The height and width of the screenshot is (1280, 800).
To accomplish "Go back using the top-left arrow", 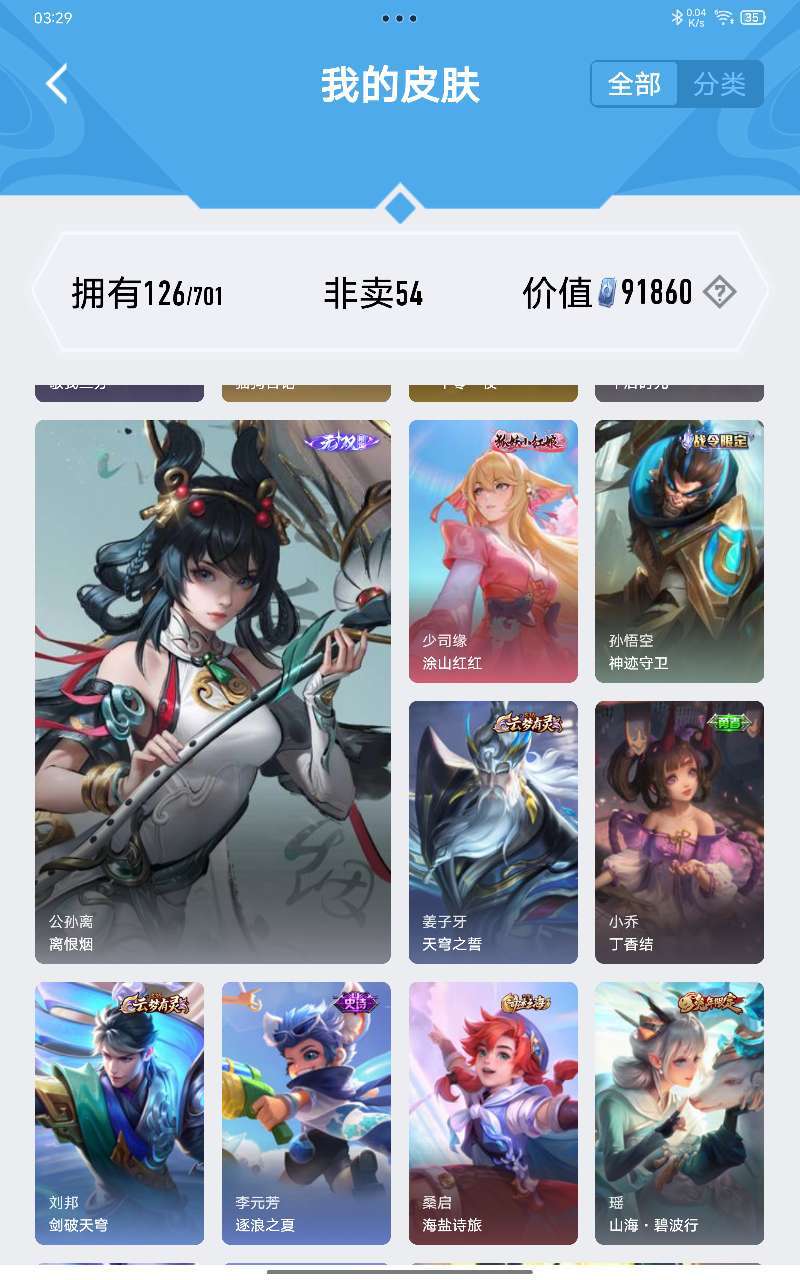I will (x=57, y=84).
